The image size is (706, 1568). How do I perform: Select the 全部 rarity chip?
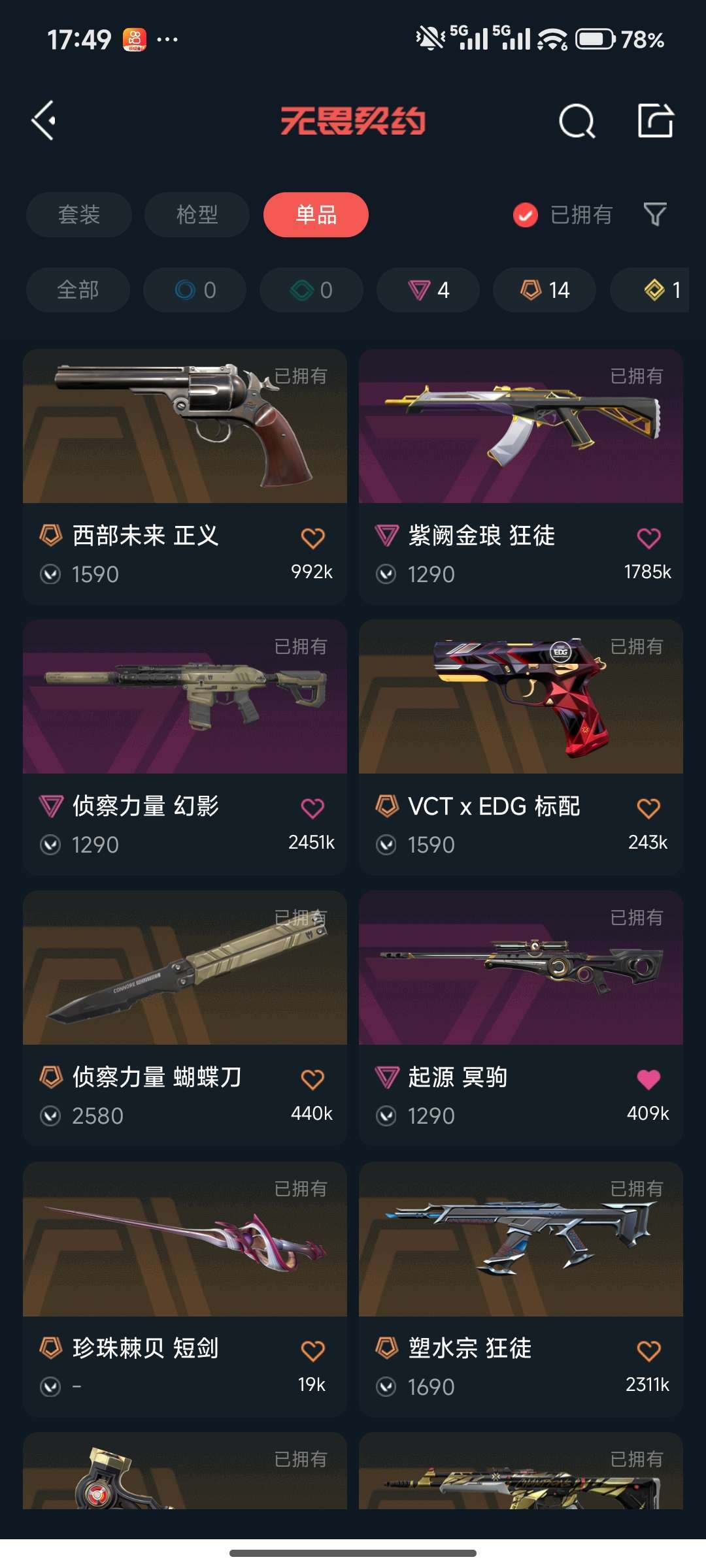click(78, 289)
